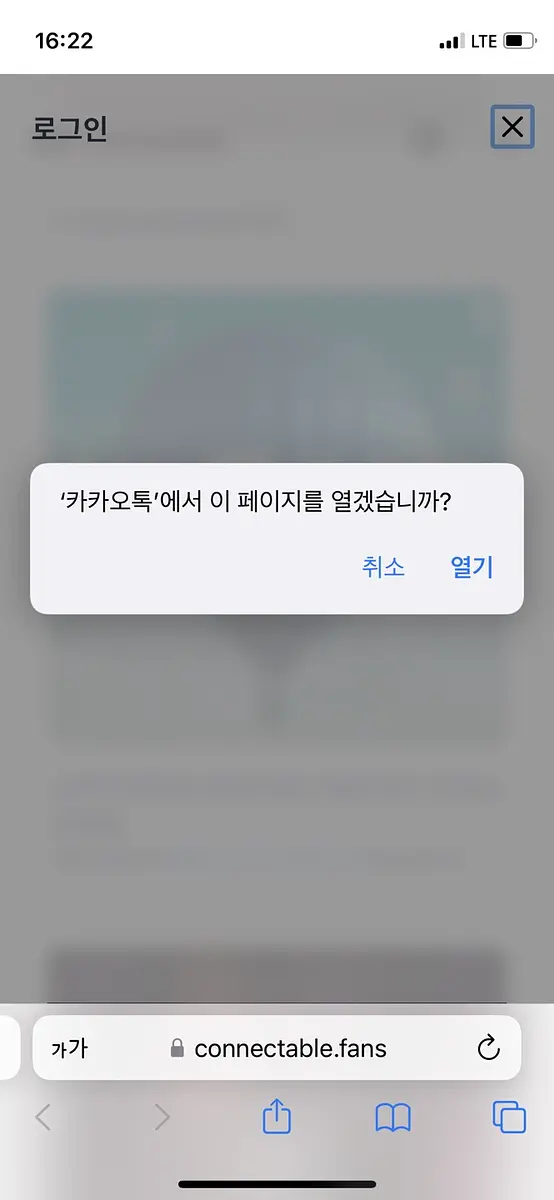Close the 로그인 login sheet
This screenshot has height=1200, width=554.
[x=512, y=127]
